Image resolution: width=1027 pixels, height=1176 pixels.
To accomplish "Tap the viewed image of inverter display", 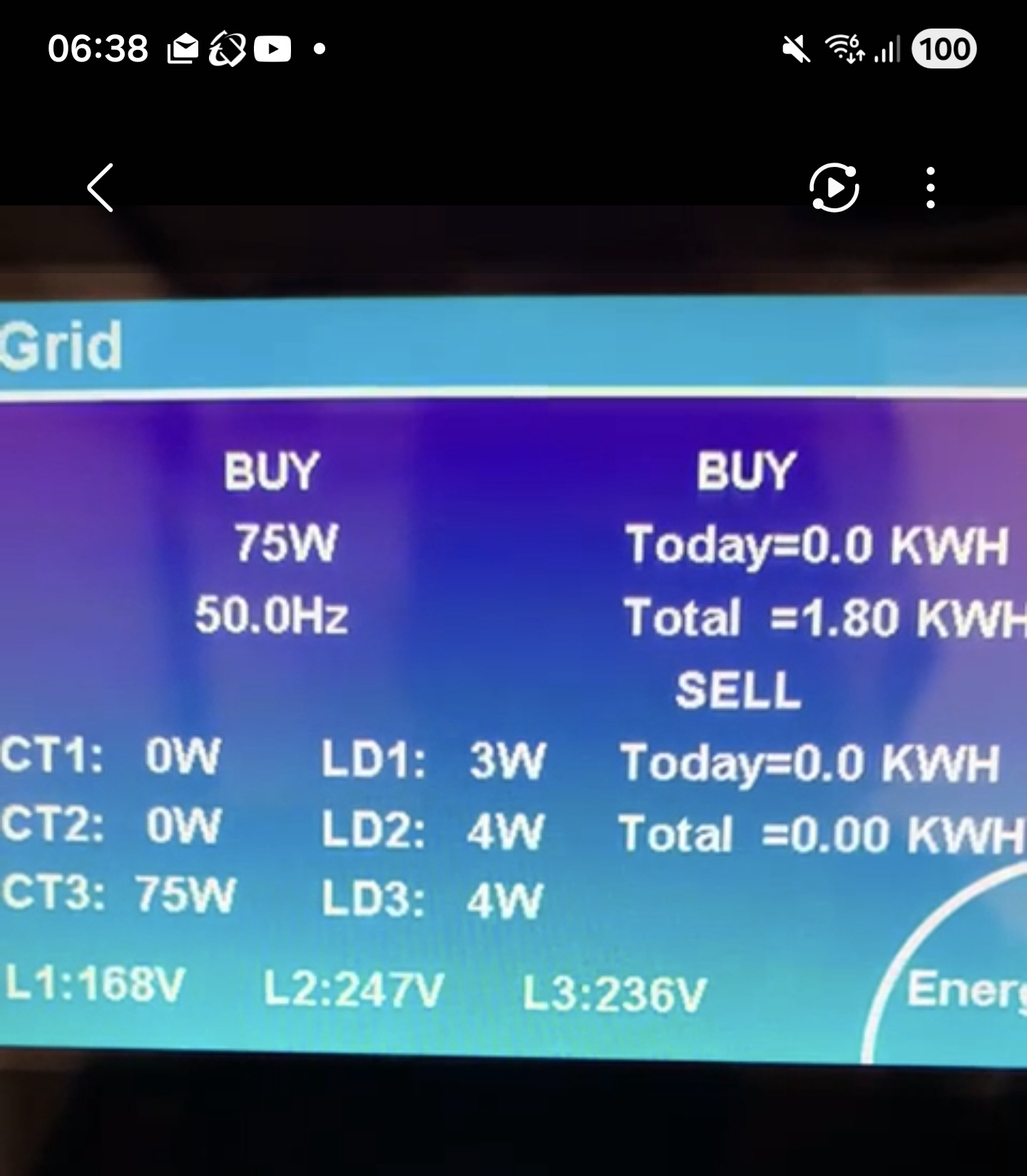I will pos(513,690).
